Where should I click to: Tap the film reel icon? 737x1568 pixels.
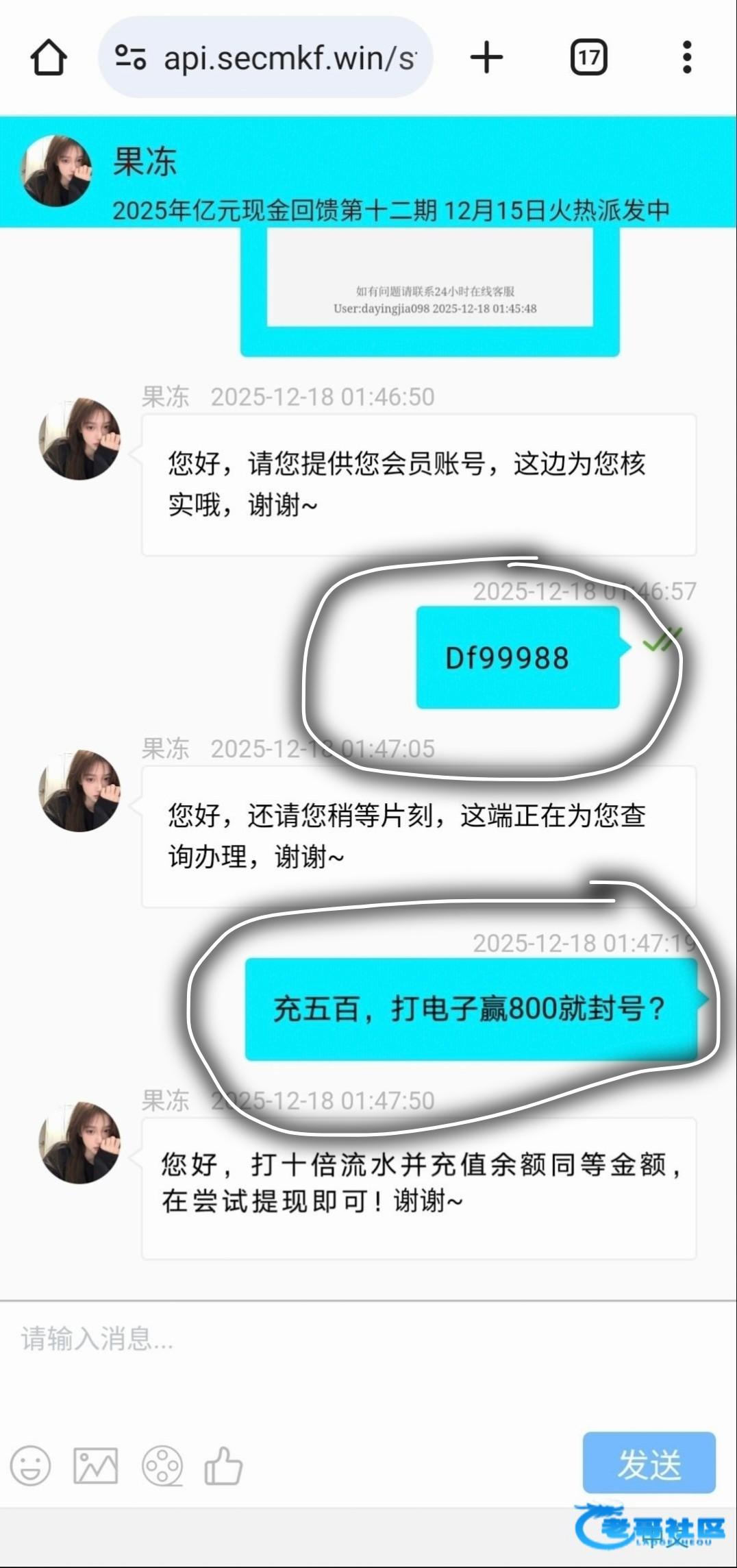tap(162, 1466)
